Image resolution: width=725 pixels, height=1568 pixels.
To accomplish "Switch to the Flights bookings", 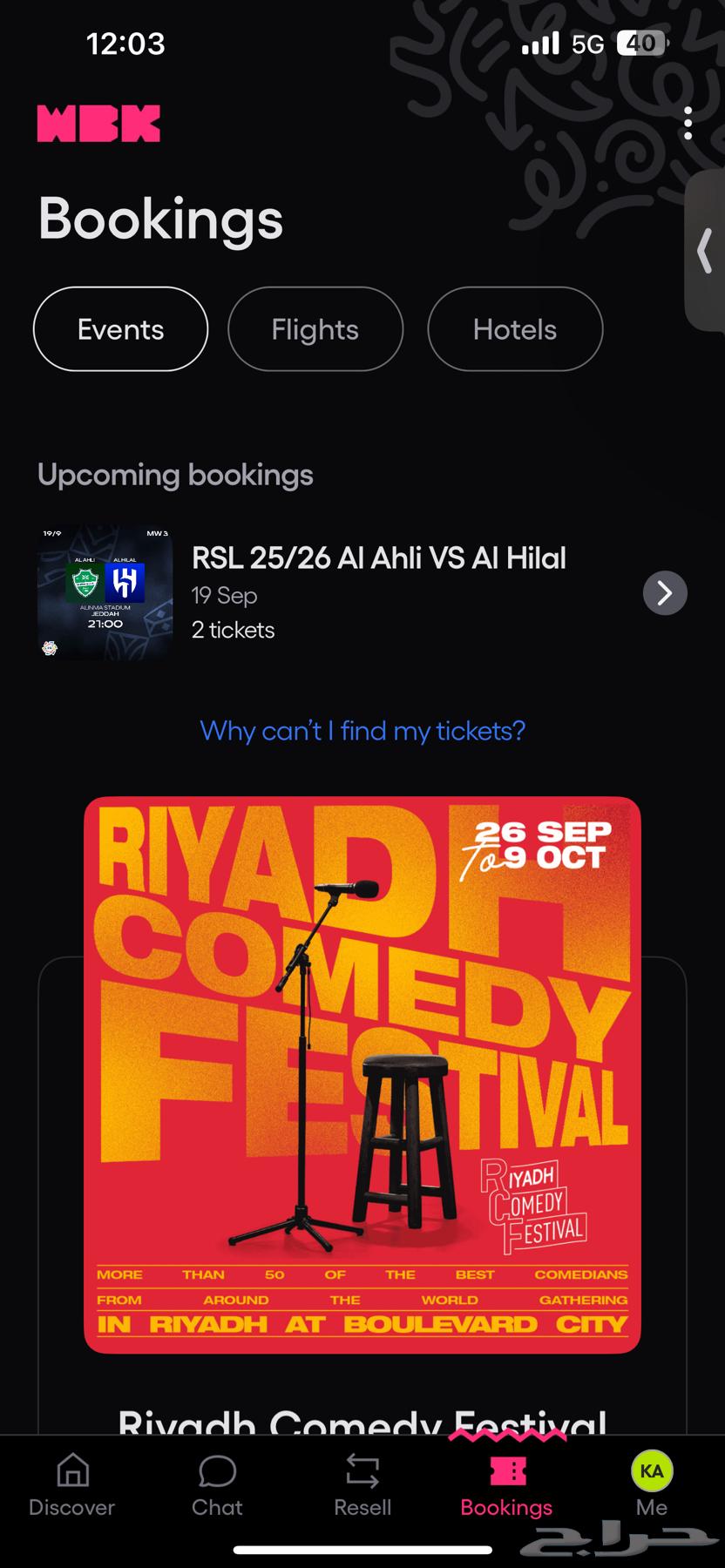I will point(315,329).
